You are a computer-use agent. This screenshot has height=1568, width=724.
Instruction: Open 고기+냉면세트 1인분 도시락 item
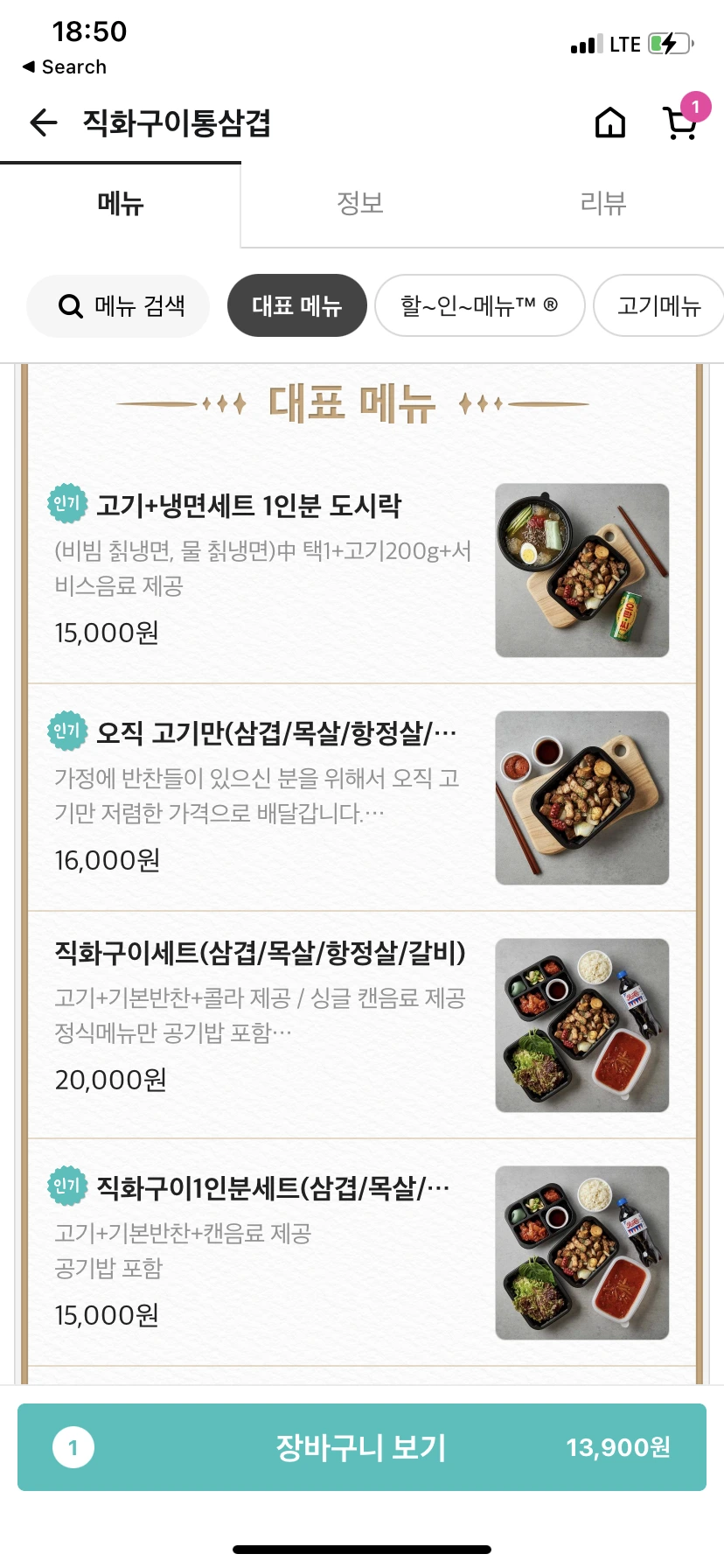coord(262,570)
